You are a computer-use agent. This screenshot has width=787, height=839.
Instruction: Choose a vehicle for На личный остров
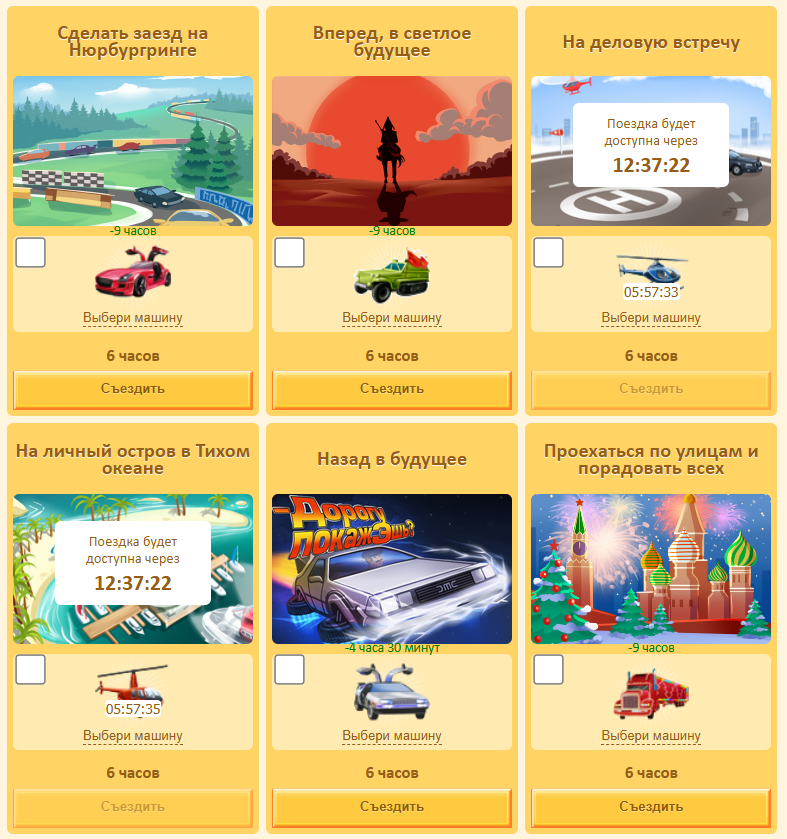pos(132,736)
